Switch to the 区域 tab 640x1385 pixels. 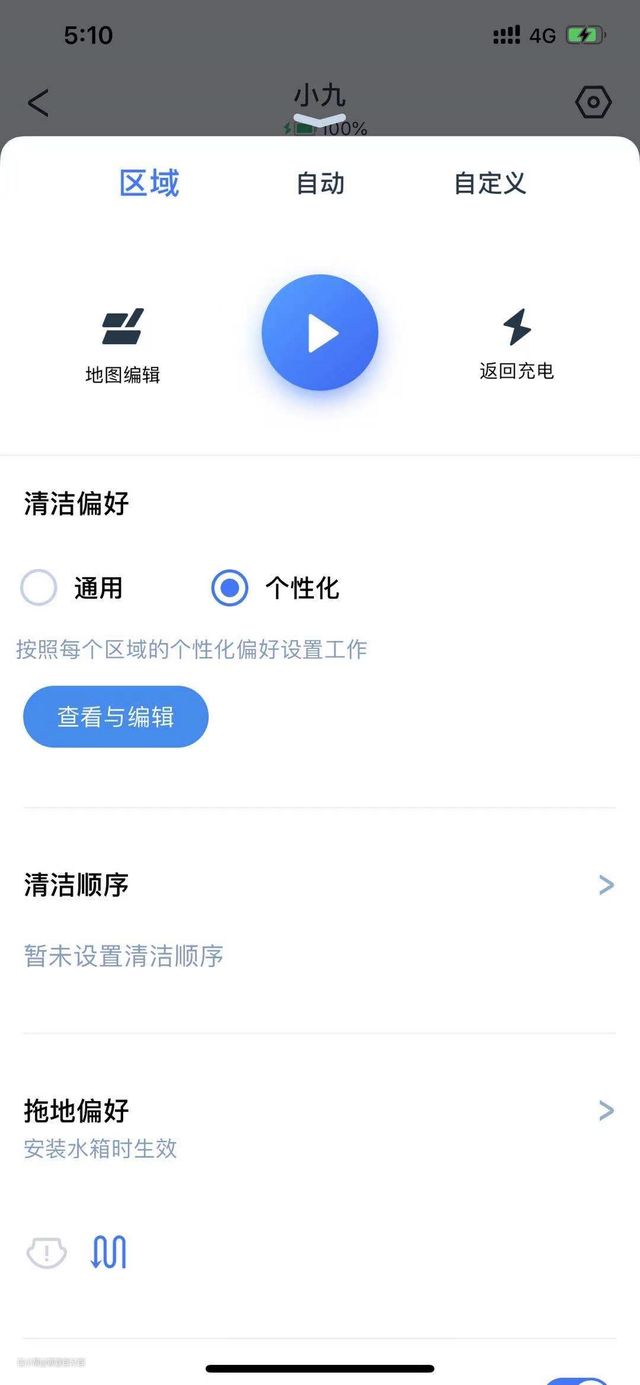click(x=149, y=183)
